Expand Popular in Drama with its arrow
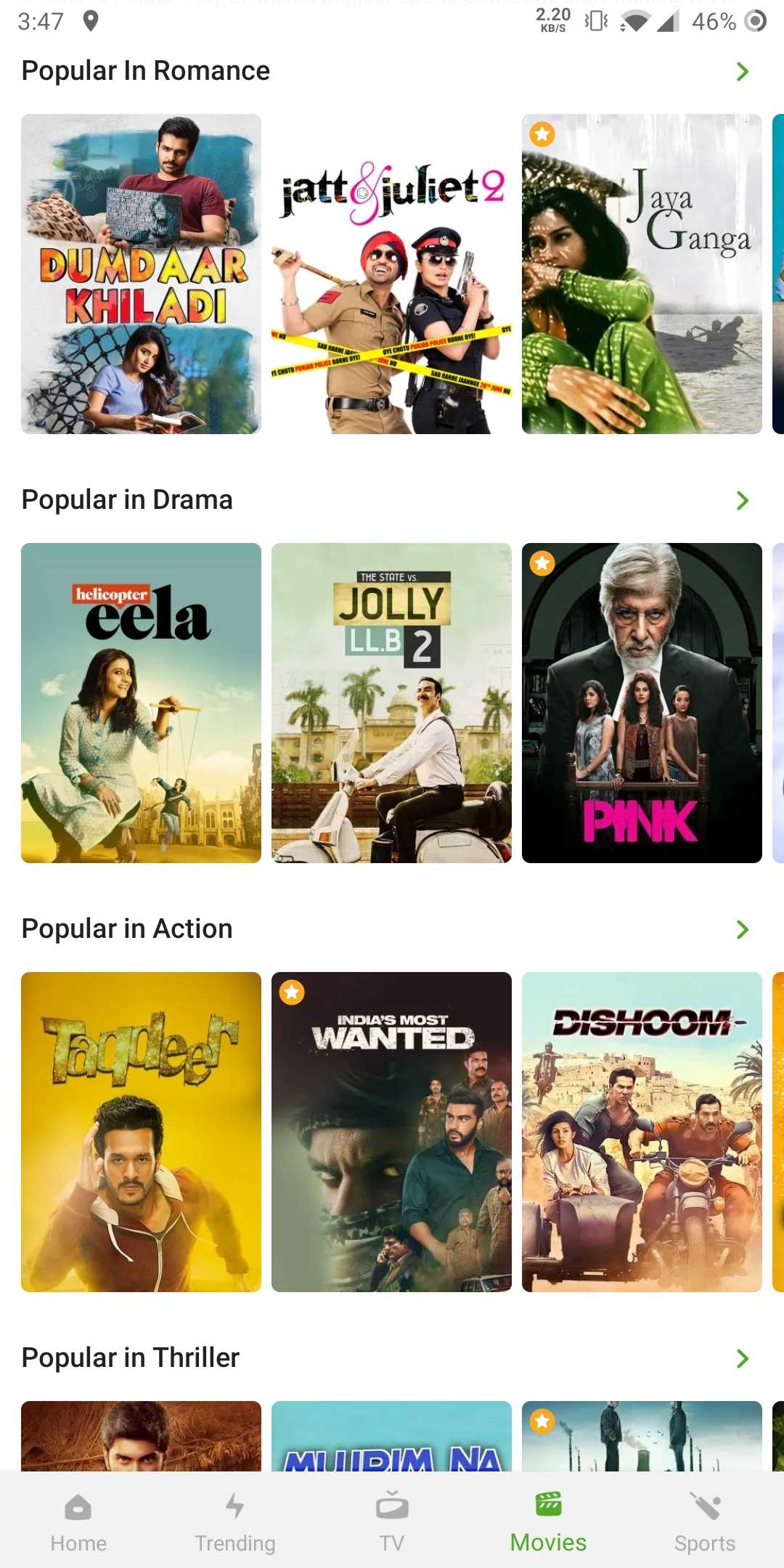784x1568 pixels. point(742,500)
